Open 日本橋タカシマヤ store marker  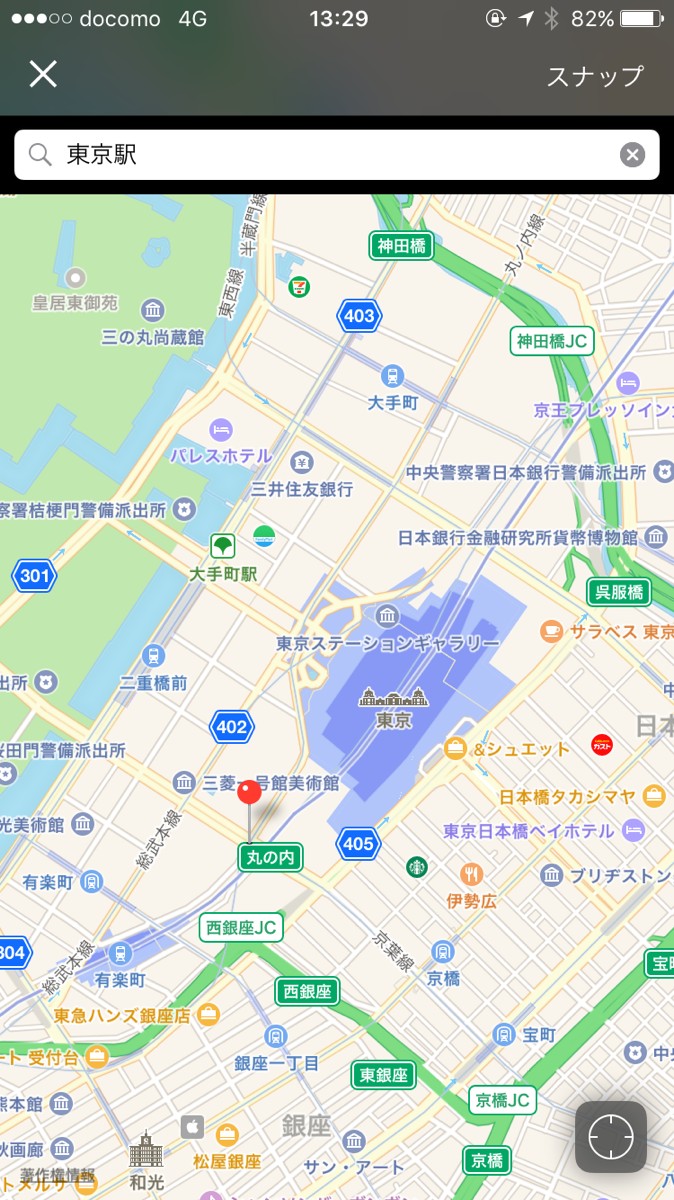(654, 796)
